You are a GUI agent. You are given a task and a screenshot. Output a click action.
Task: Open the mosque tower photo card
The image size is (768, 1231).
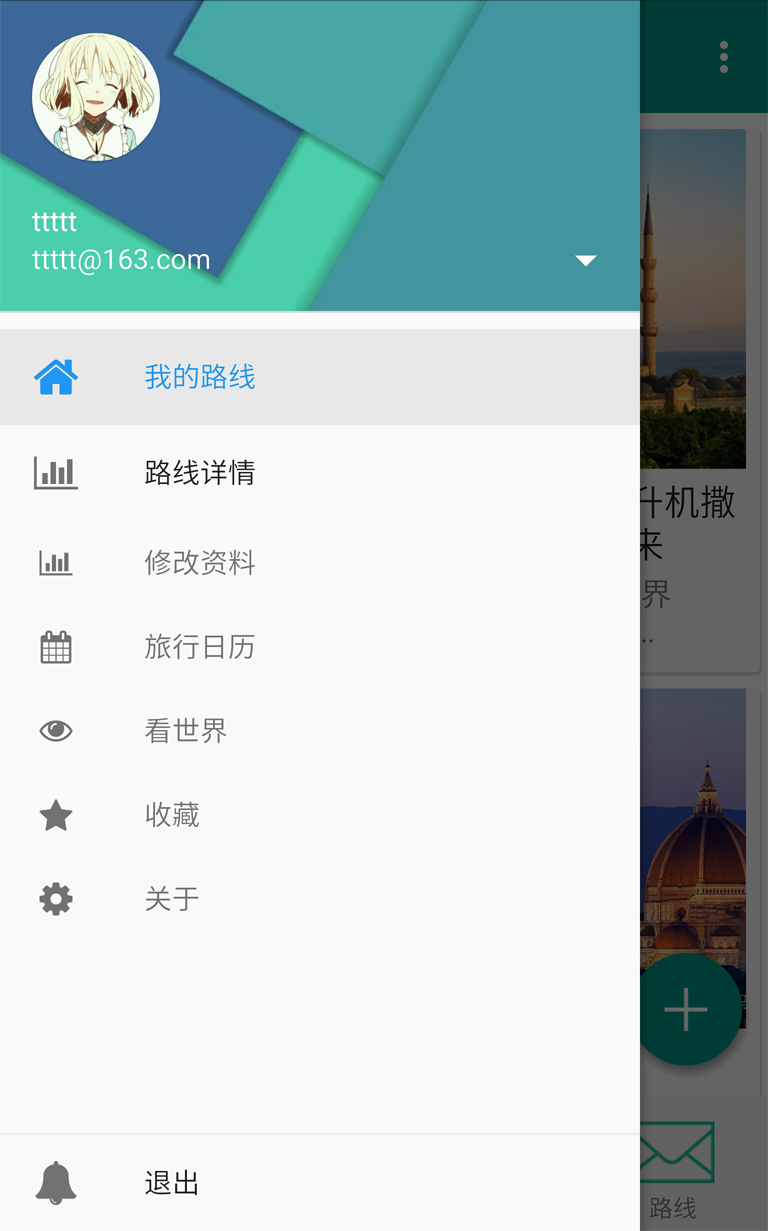click(700, 297)
